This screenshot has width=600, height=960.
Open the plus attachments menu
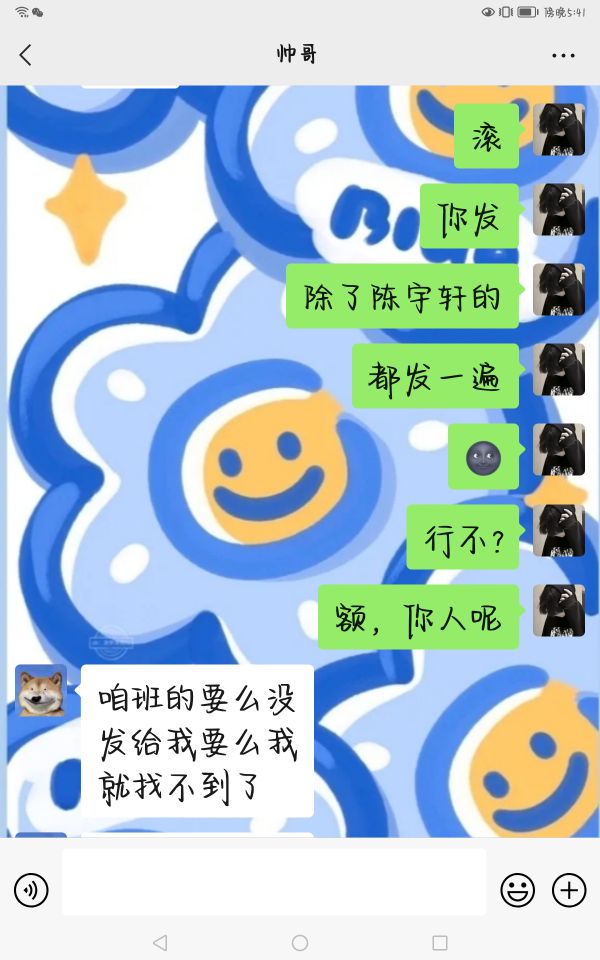[x=569, y=890]
